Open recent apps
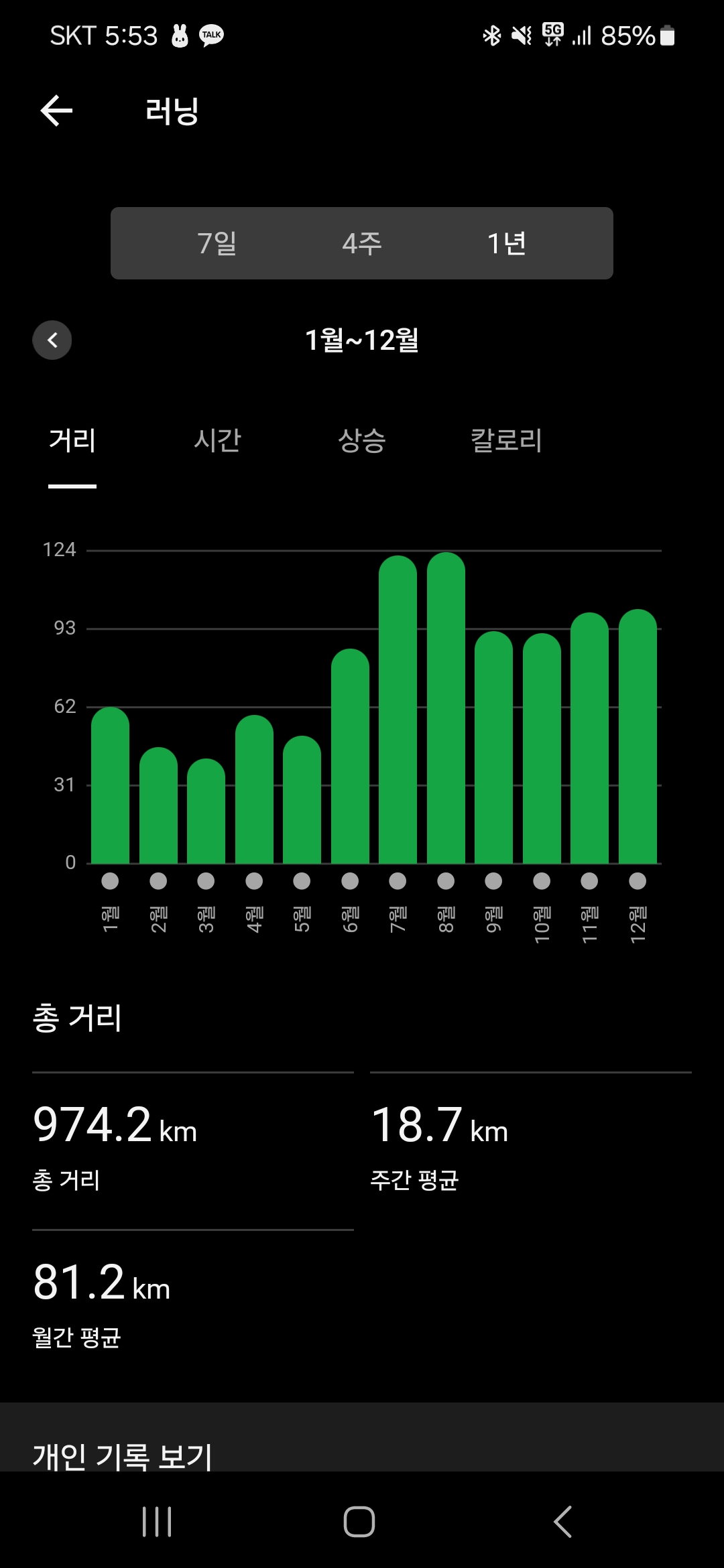This screenshot has width=724, height=1568. click(158, 1521)
